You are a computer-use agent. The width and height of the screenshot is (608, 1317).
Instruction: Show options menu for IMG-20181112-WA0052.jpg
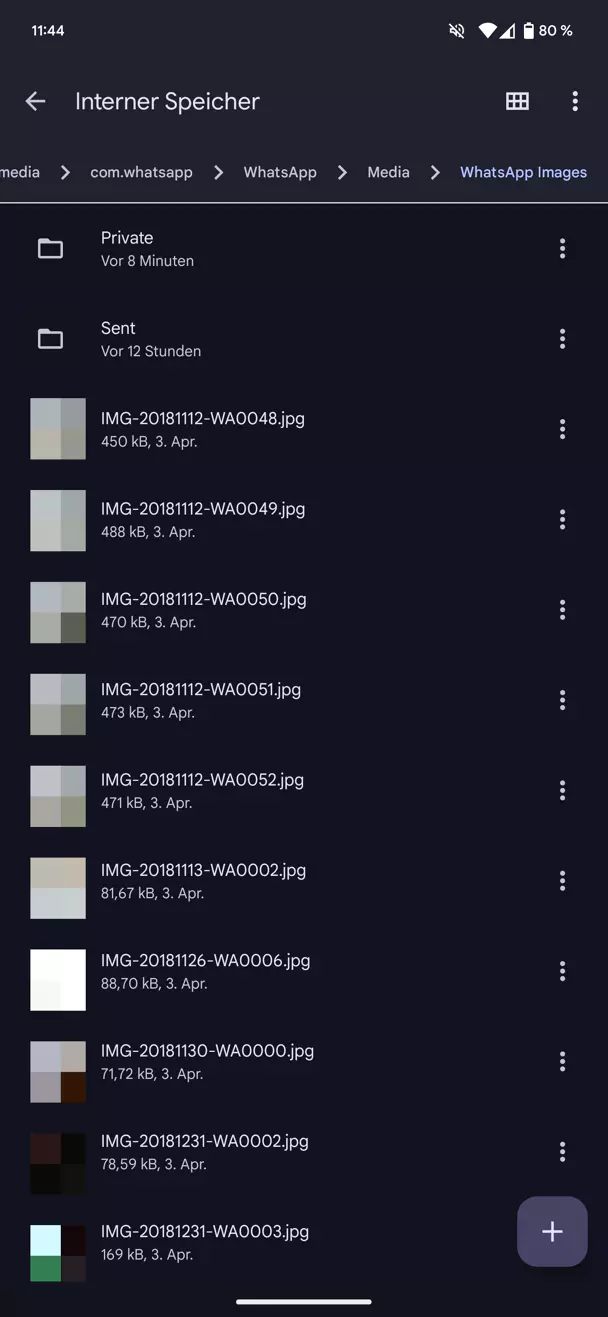(562, 790)
